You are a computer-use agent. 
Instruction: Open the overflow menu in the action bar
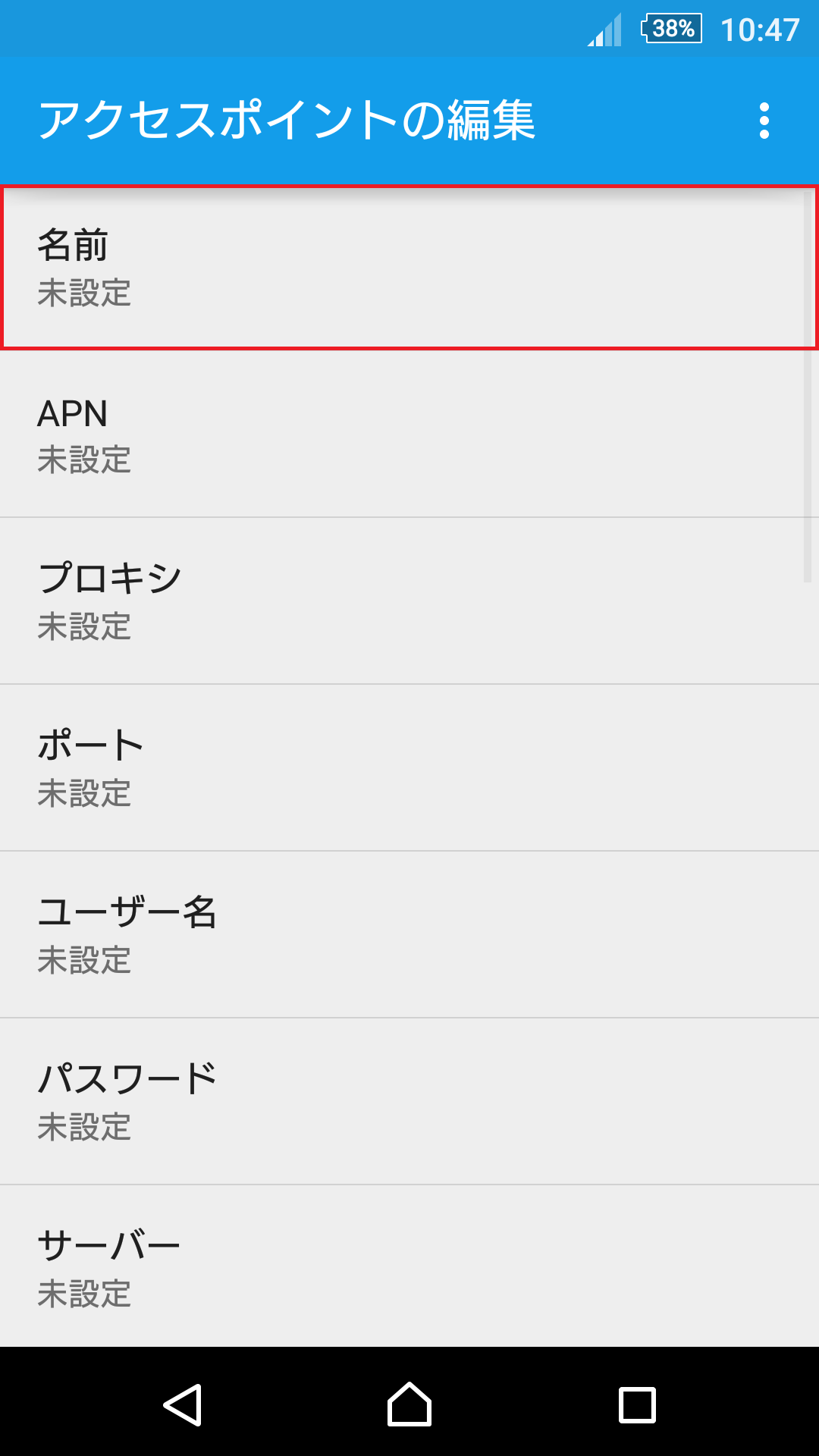pyautogui.click(x=764, y=121)
